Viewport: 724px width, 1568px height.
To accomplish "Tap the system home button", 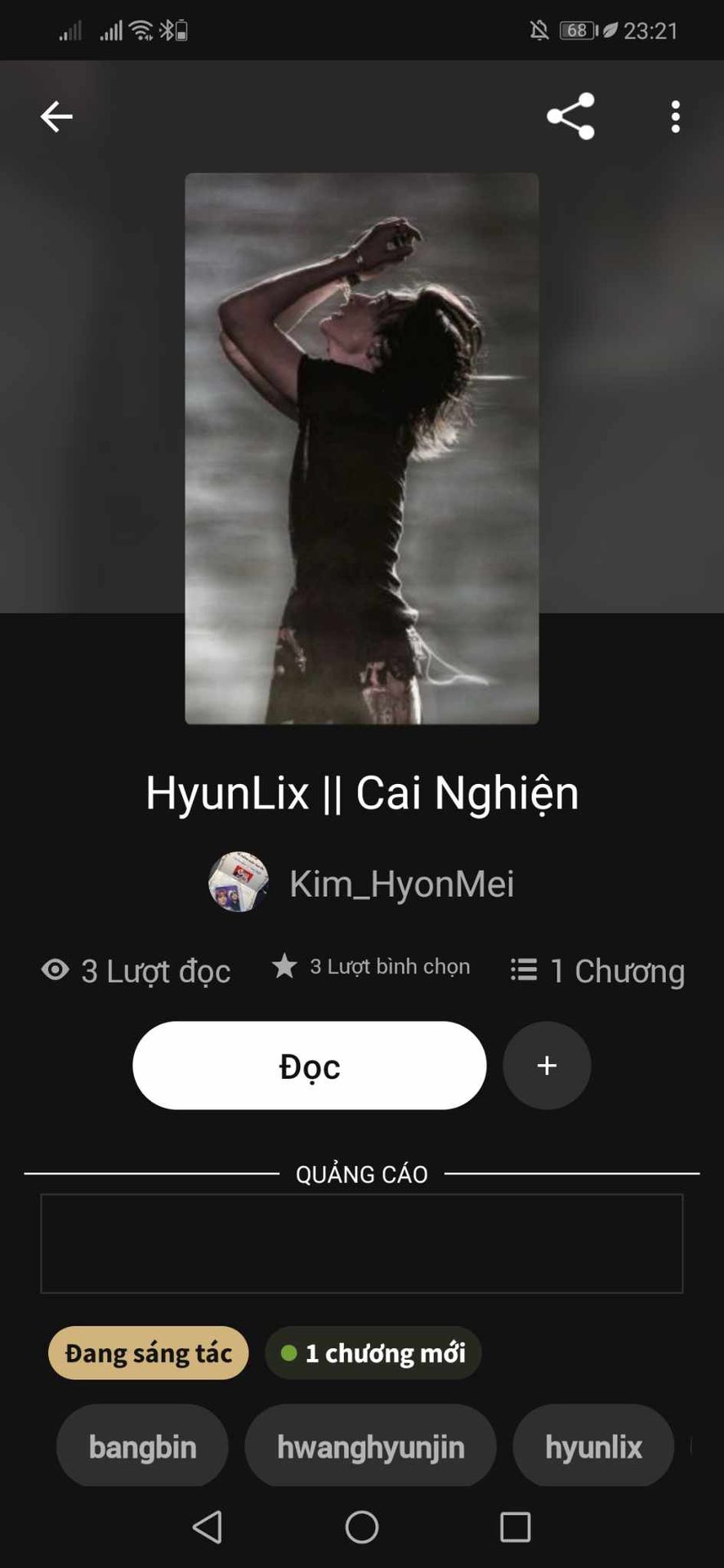I will click(362, 1526).
